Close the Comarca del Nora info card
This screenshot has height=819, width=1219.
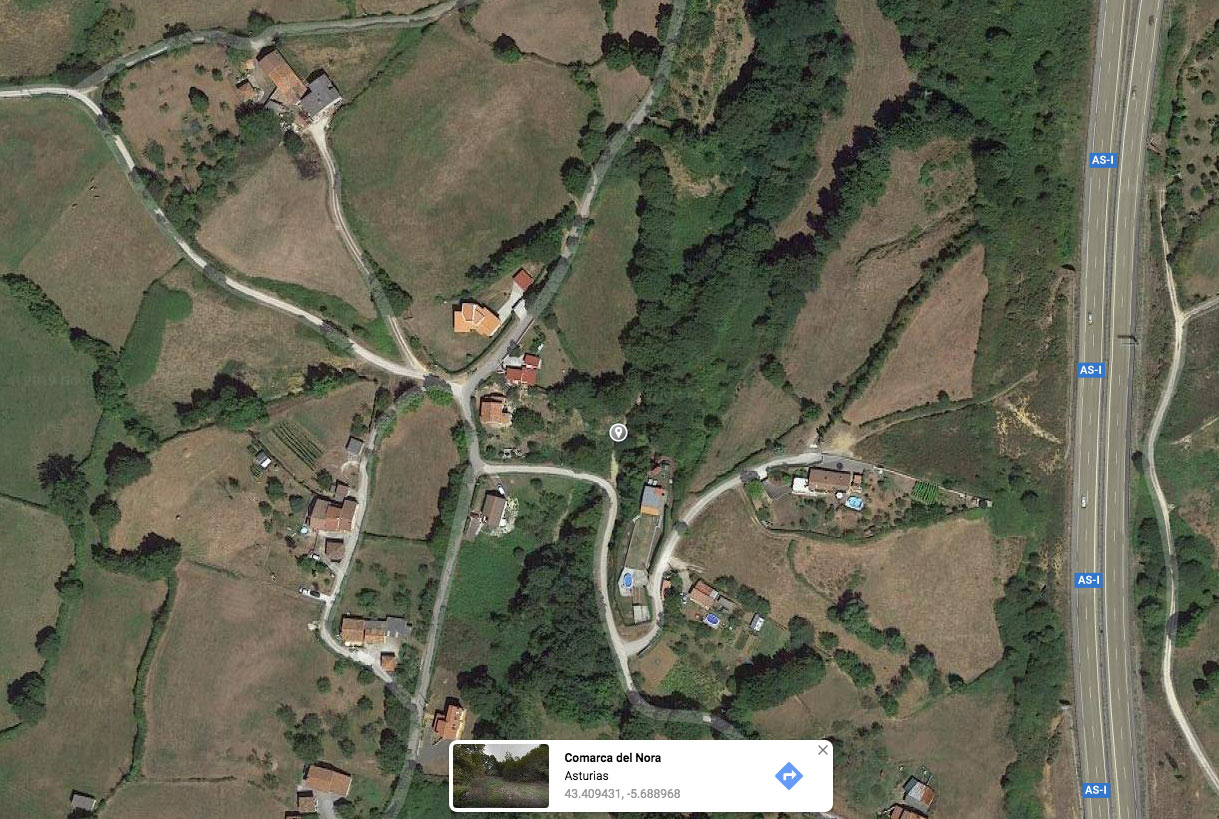(823, 750)
